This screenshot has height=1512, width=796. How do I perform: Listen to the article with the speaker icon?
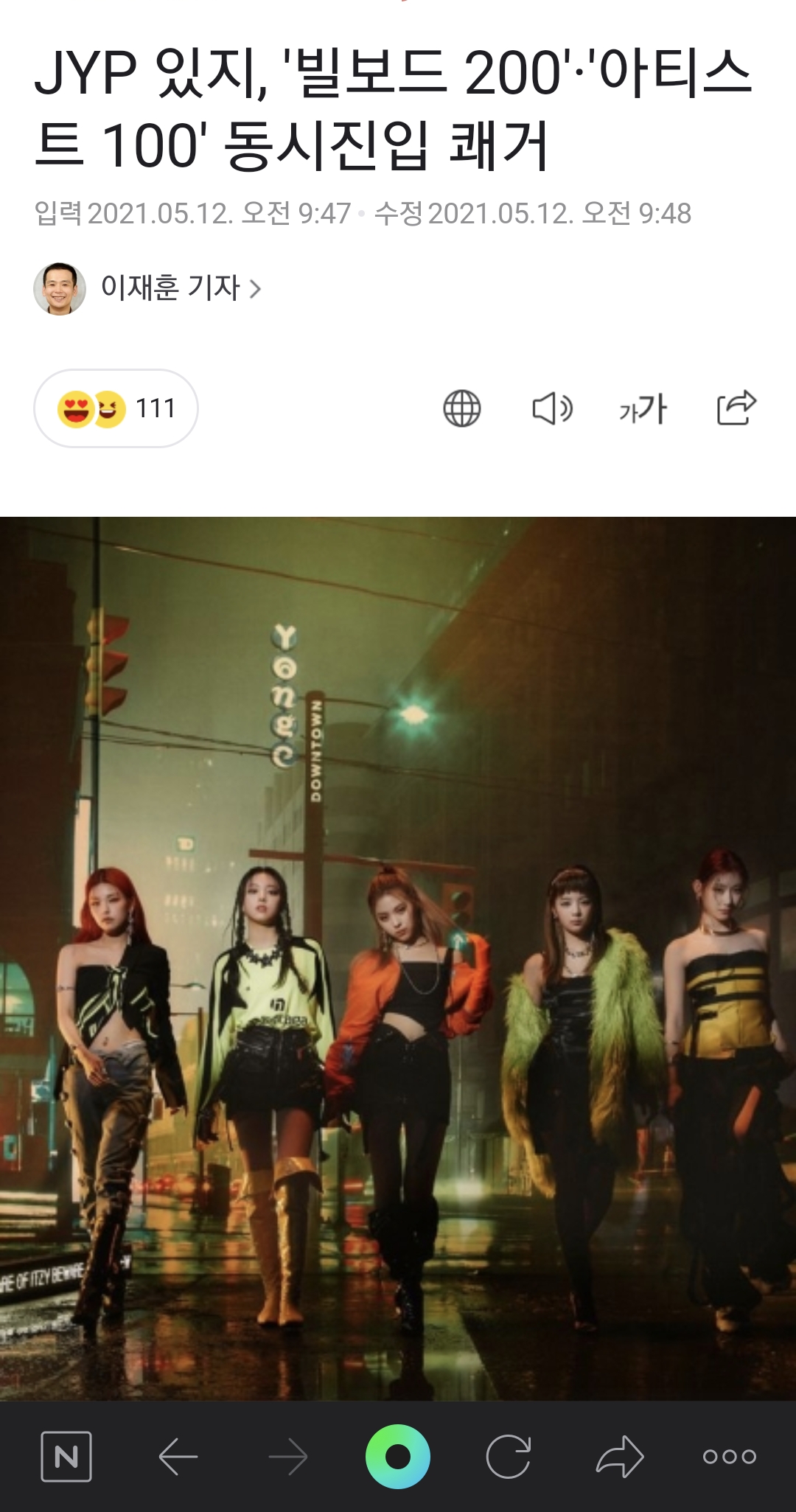(x=552, y=408)
